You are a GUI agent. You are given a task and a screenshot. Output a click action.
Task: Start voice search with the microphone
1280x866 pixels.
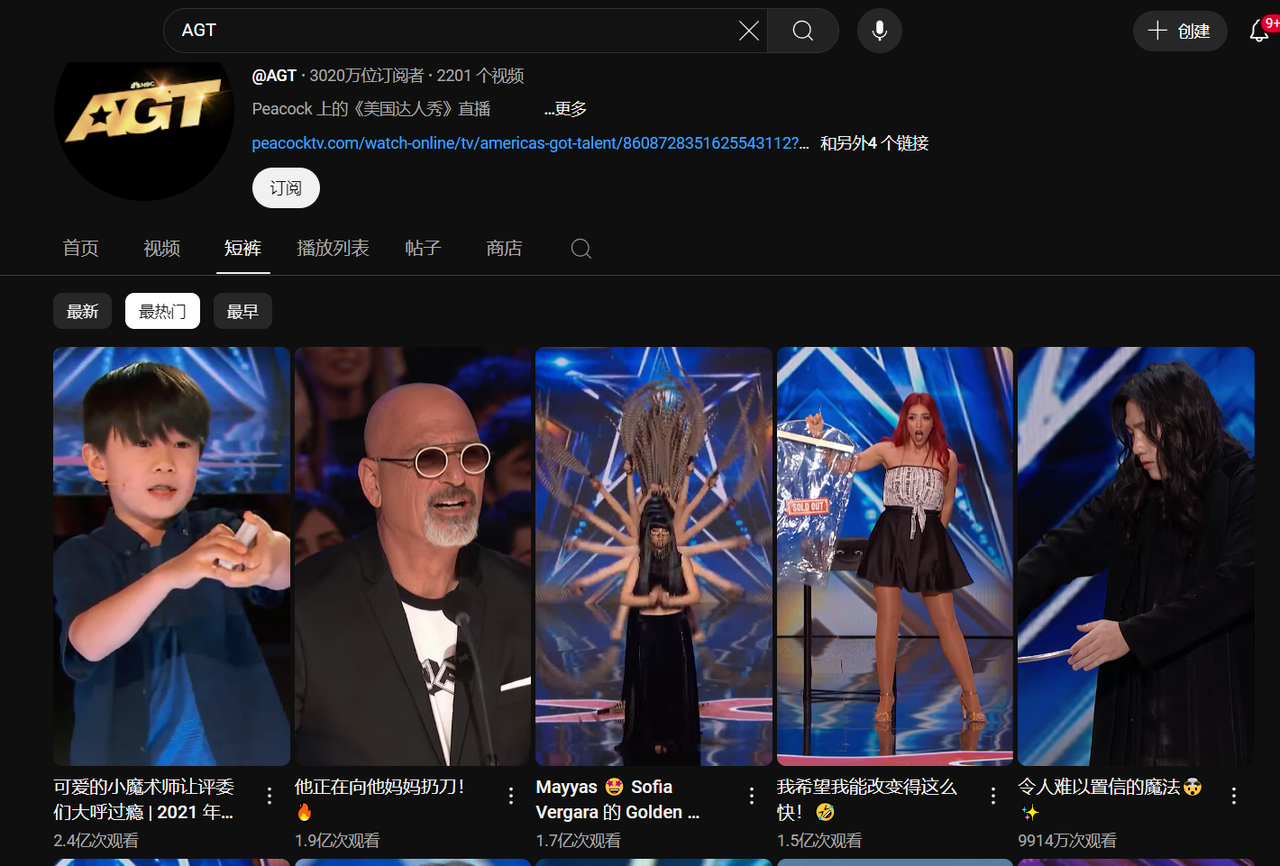[879, 31]
